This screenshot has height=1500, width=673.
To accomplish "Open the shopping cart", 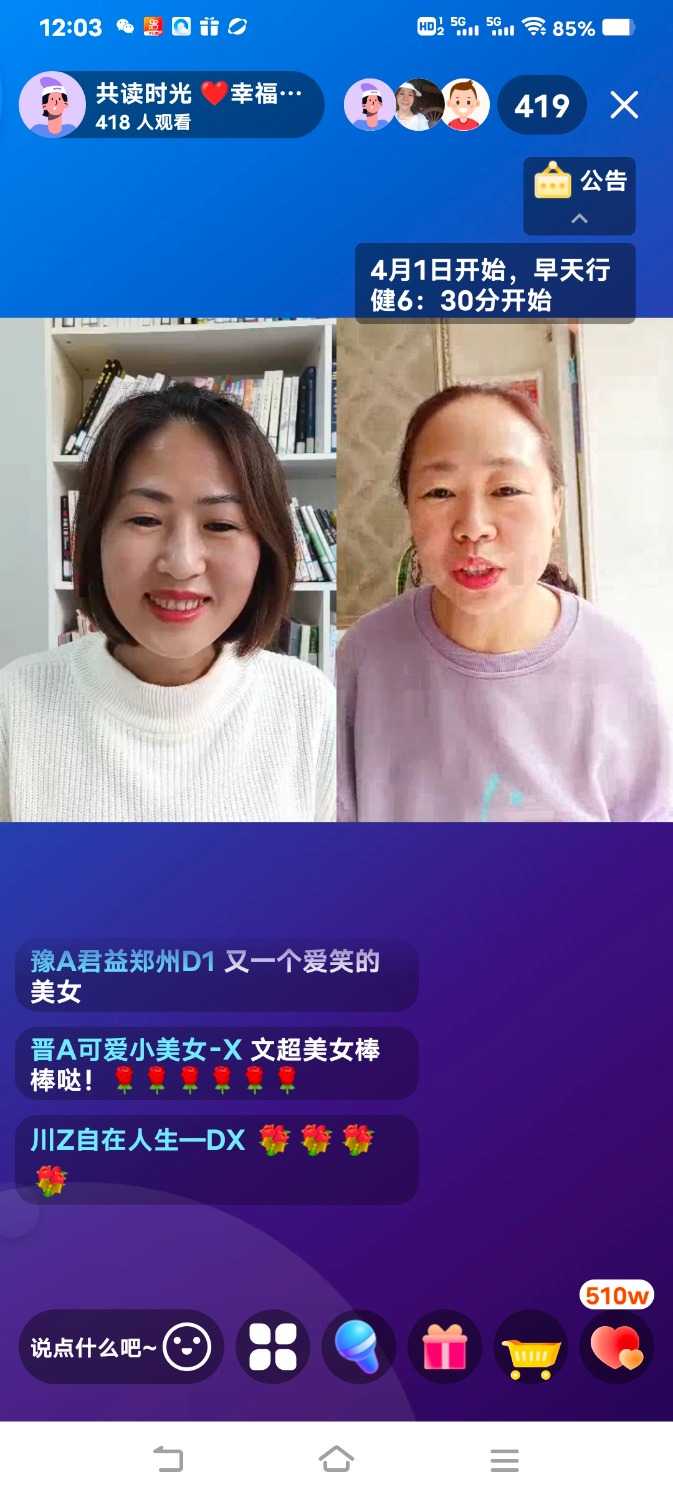I will [531, 1349].
